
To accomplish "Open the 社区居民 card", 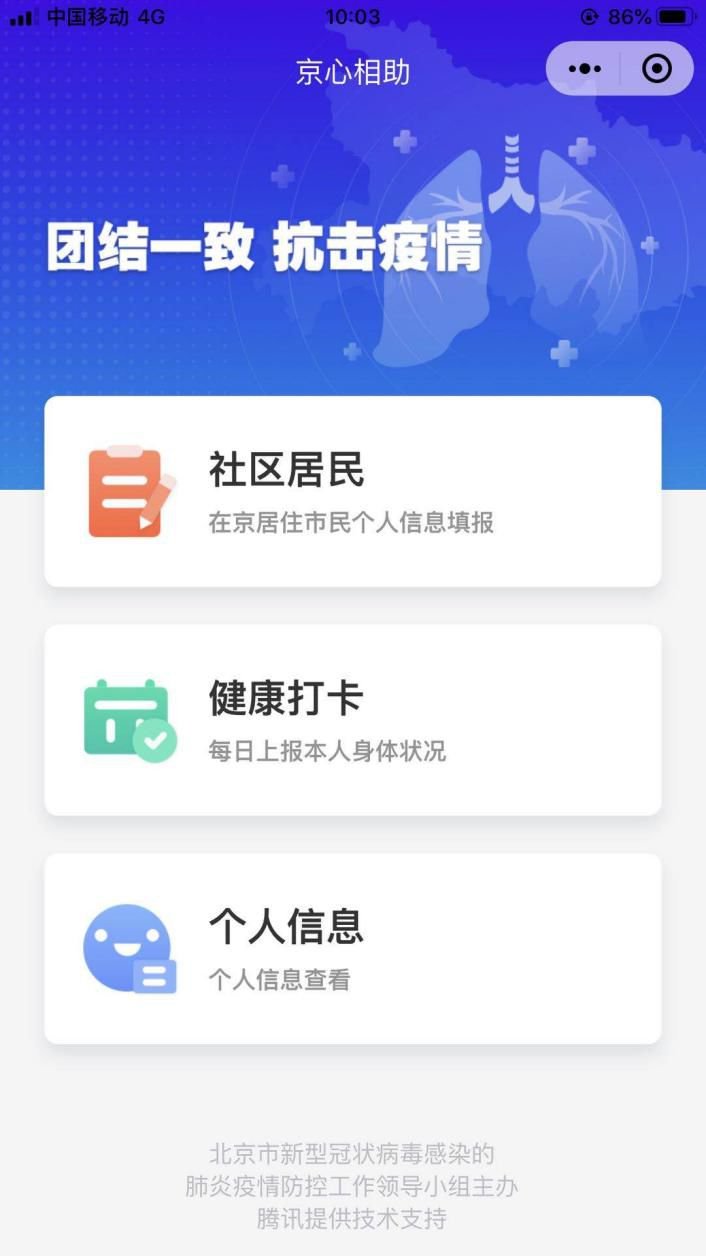I will 352,491.
